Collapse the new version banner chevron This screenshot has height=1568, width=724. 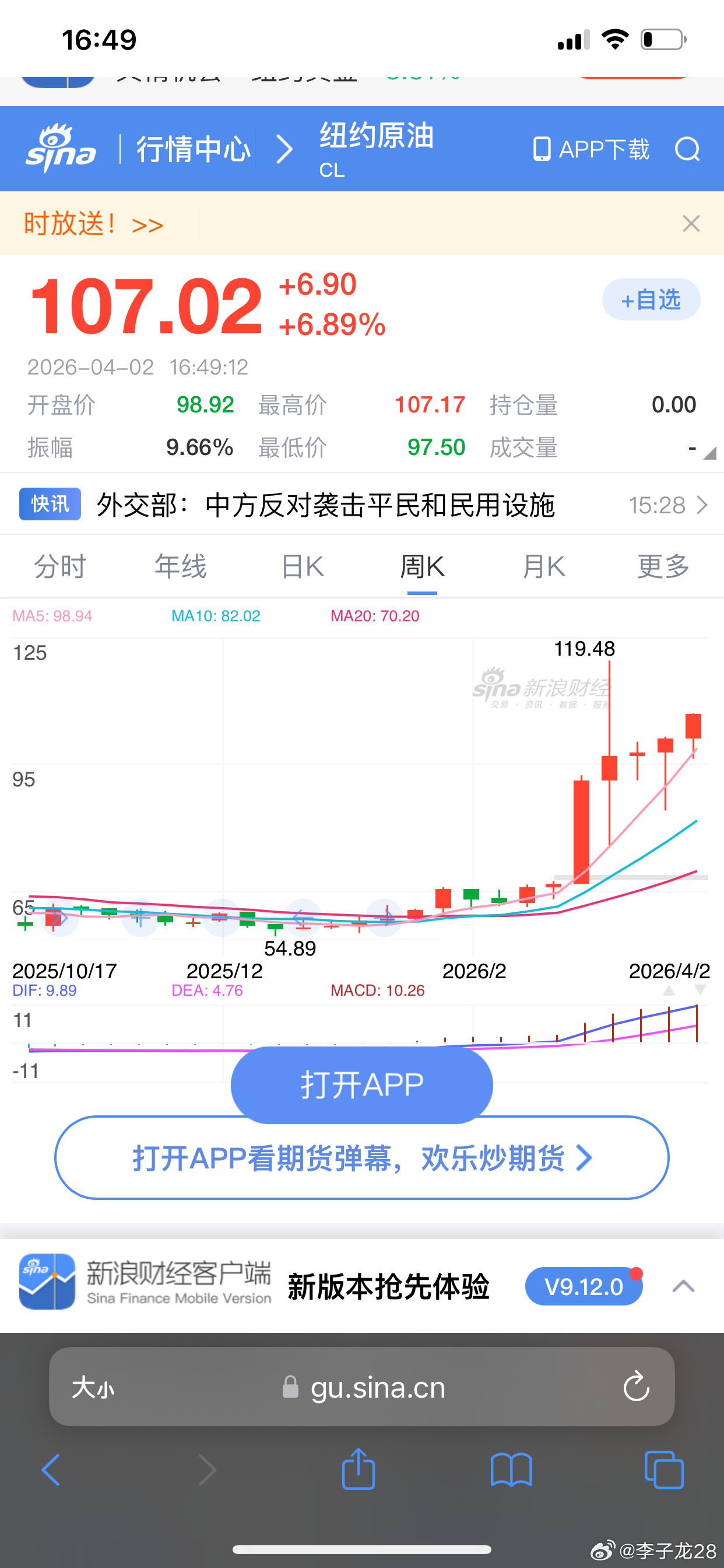(683, 1286)
